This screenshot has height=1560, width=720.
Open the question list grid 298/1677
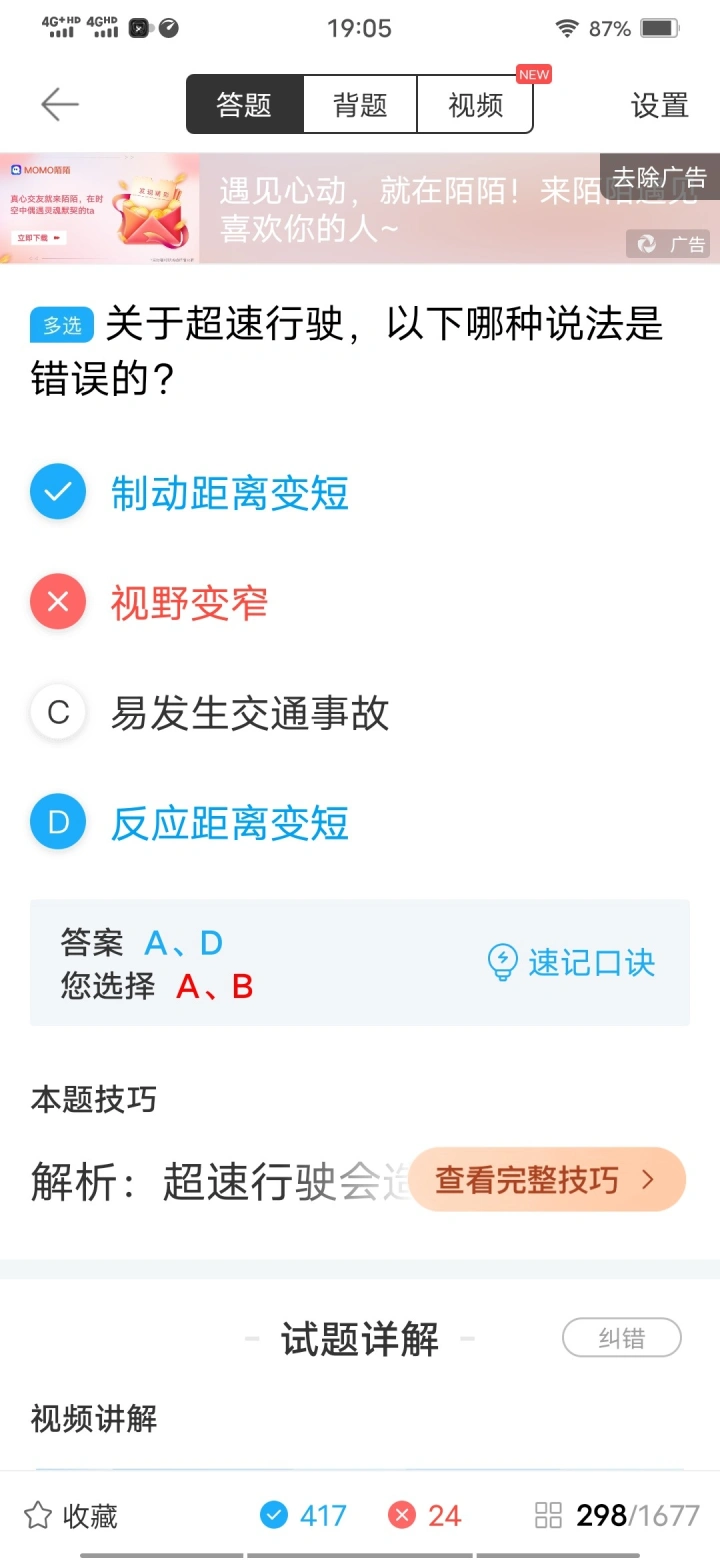[x=617, y=1516]
